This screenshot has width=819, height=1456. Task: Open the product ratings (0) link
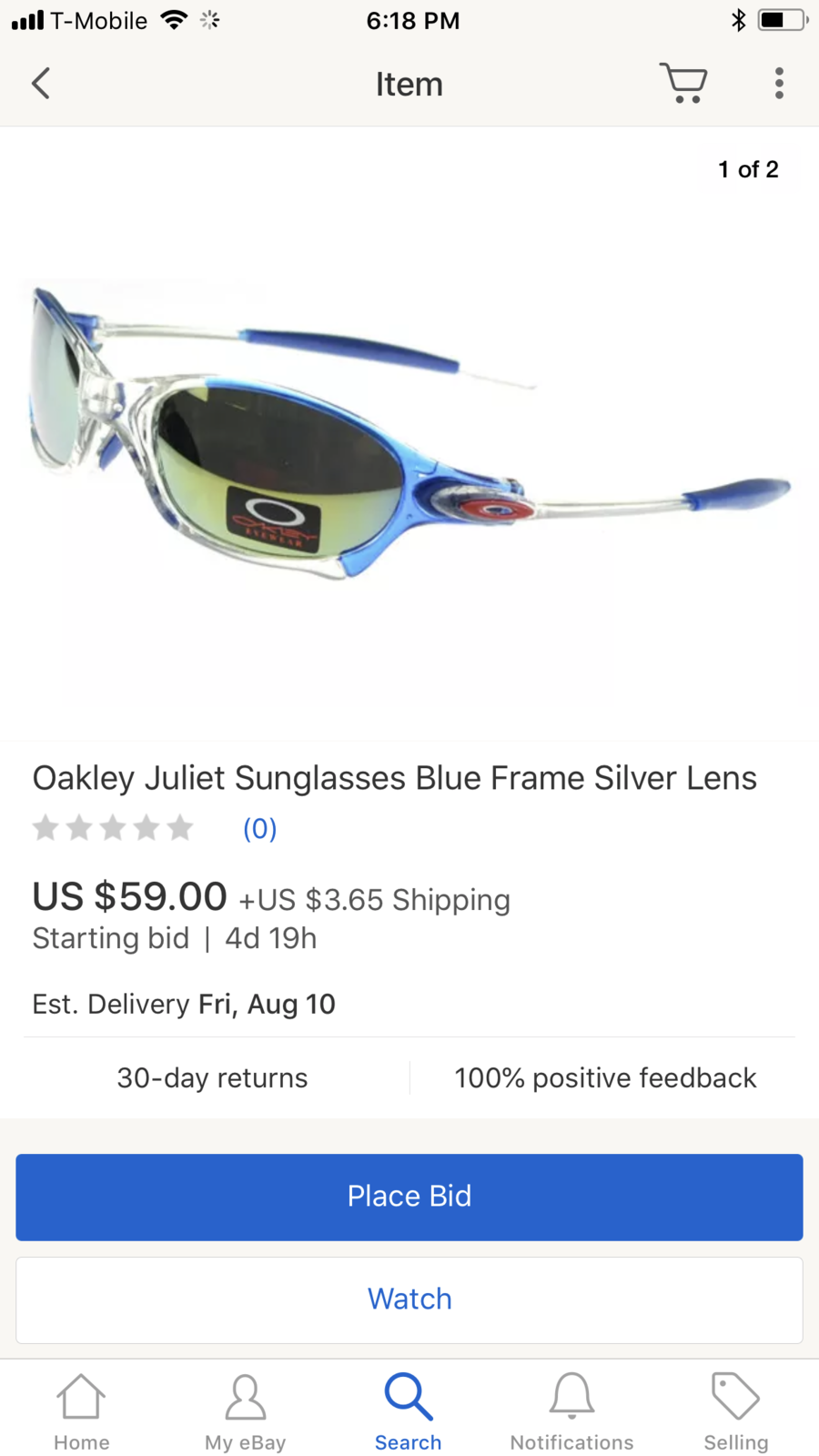259,829
